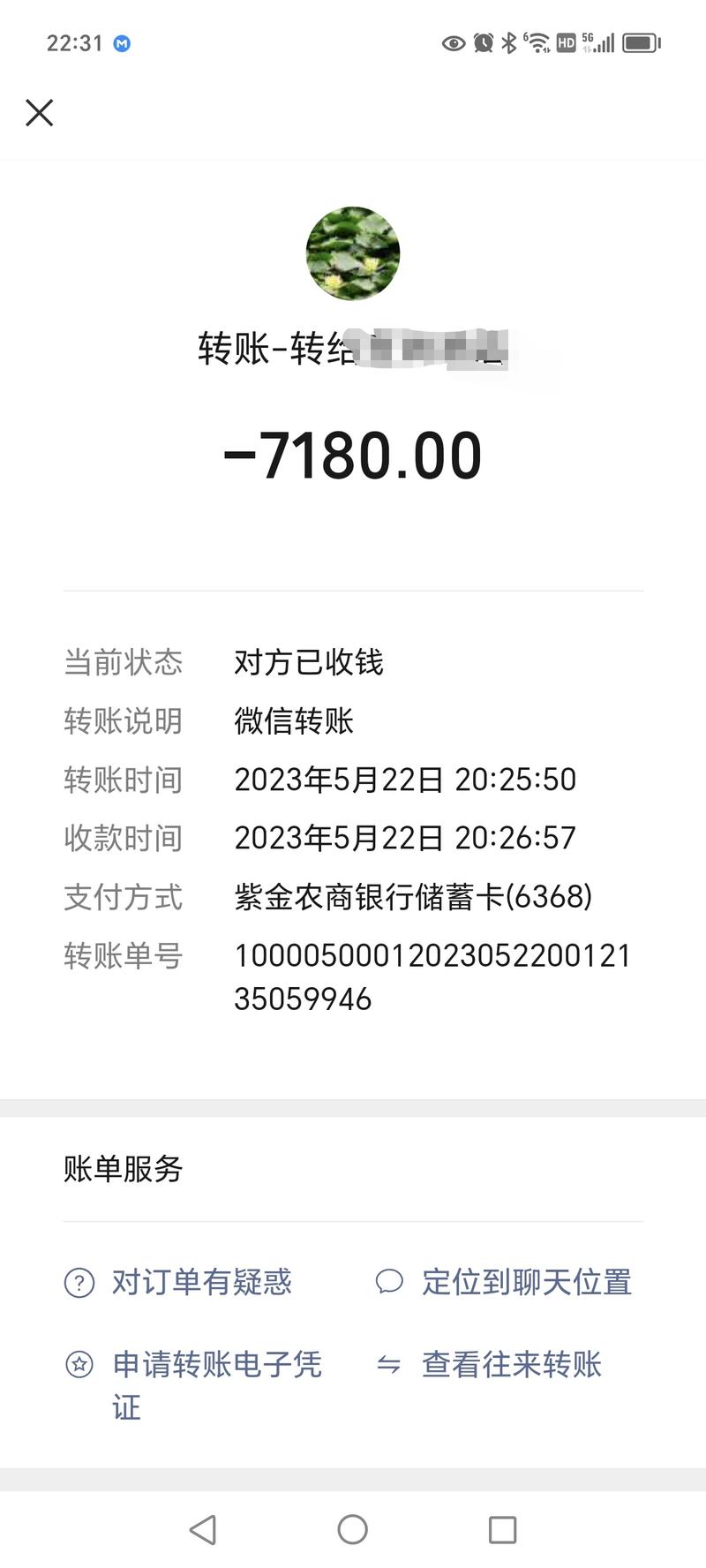
Task: Open 定位到聊天位置 to locate the chat
Action: tap(528, 1284)
